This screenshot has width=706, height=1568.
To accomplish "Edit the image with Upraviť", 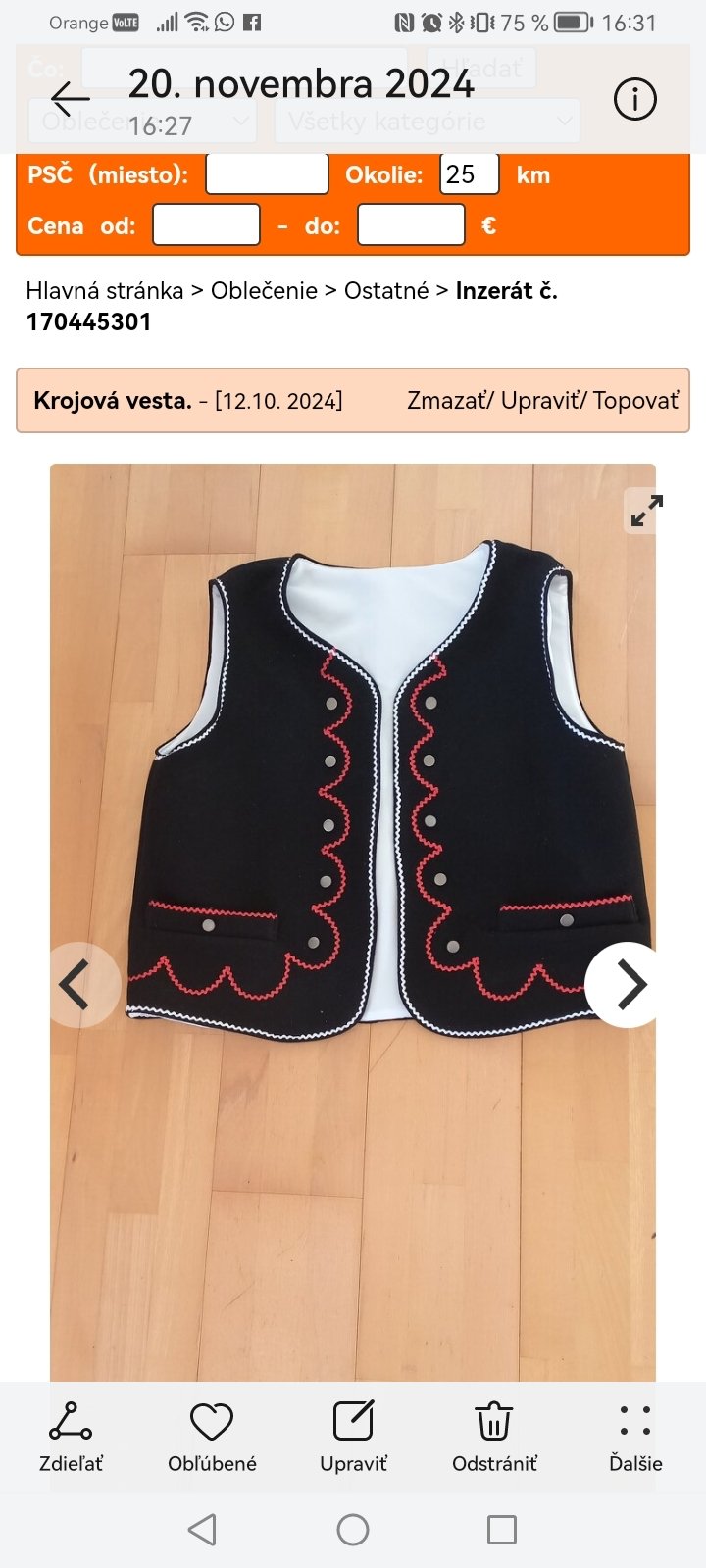I will [x=353, y=1436].
